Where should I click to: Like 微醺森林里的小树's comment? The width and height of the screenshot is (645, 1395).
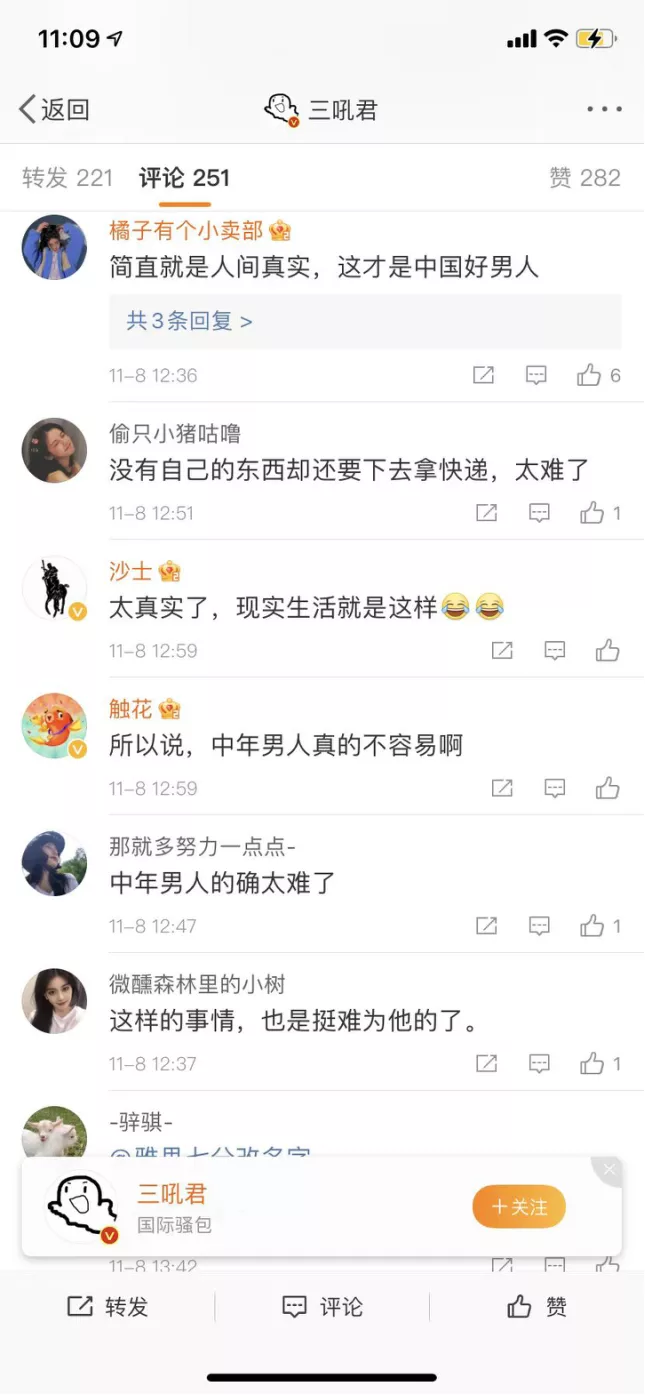(x=600, y=1063)
